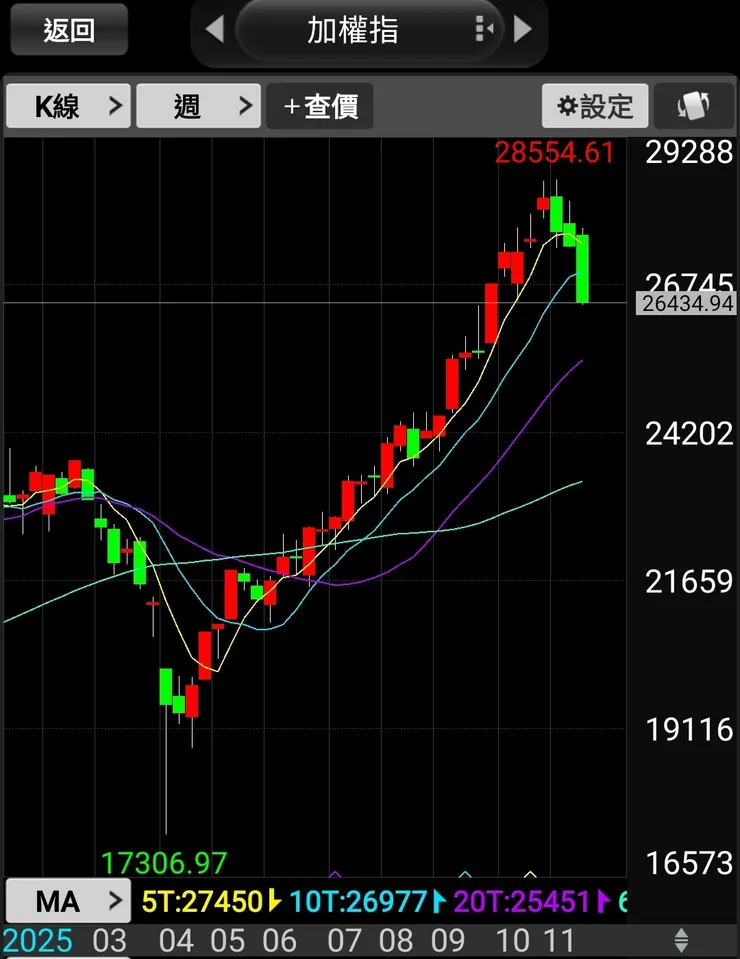The image size is (740, 959).
Task: Open the 設定 settings
Action: click(595, 106)
